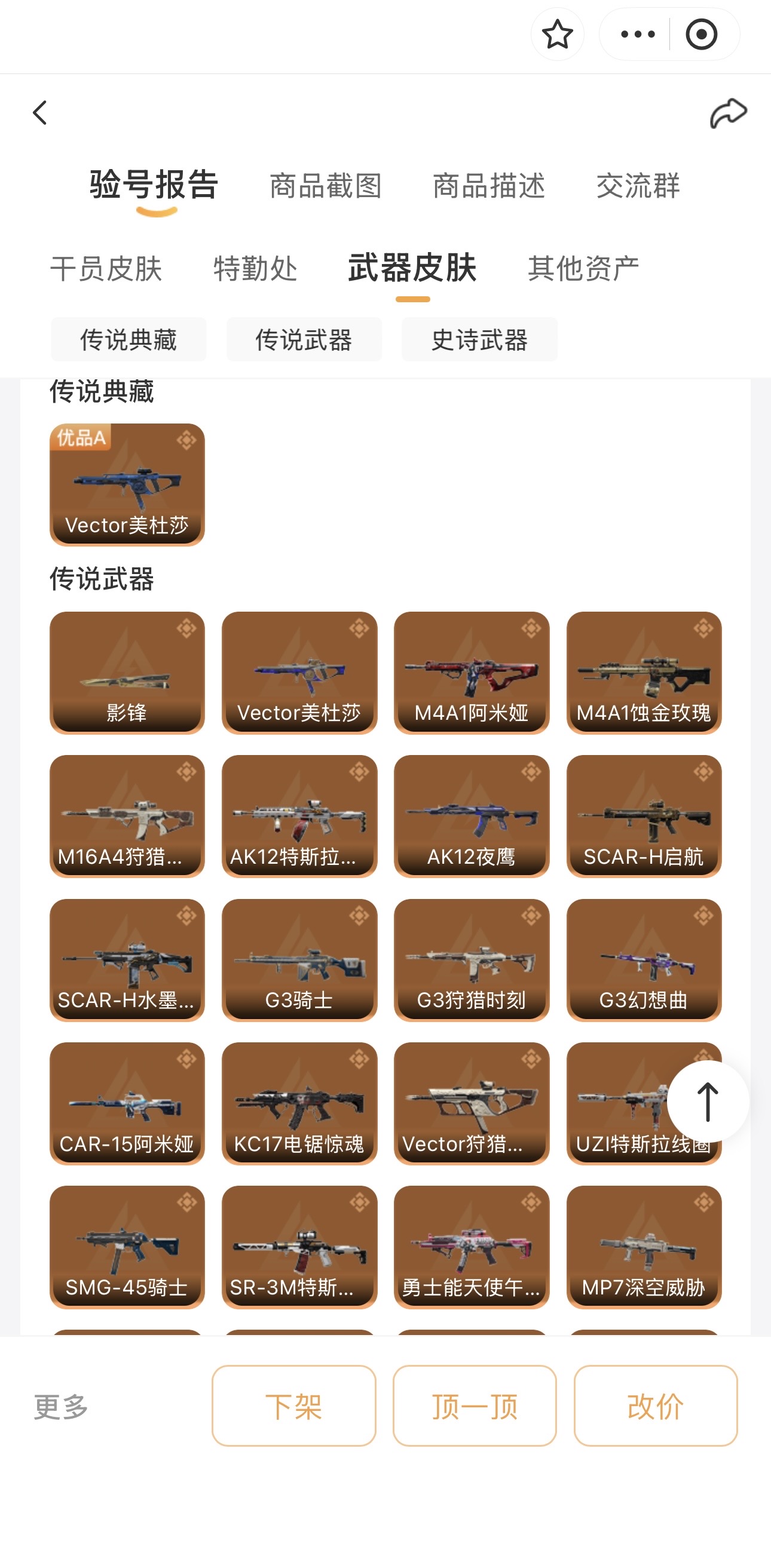This screenshot has height=1568, width=771.
Task: Change the price with 改价
Action: [x=655, y=1406]
